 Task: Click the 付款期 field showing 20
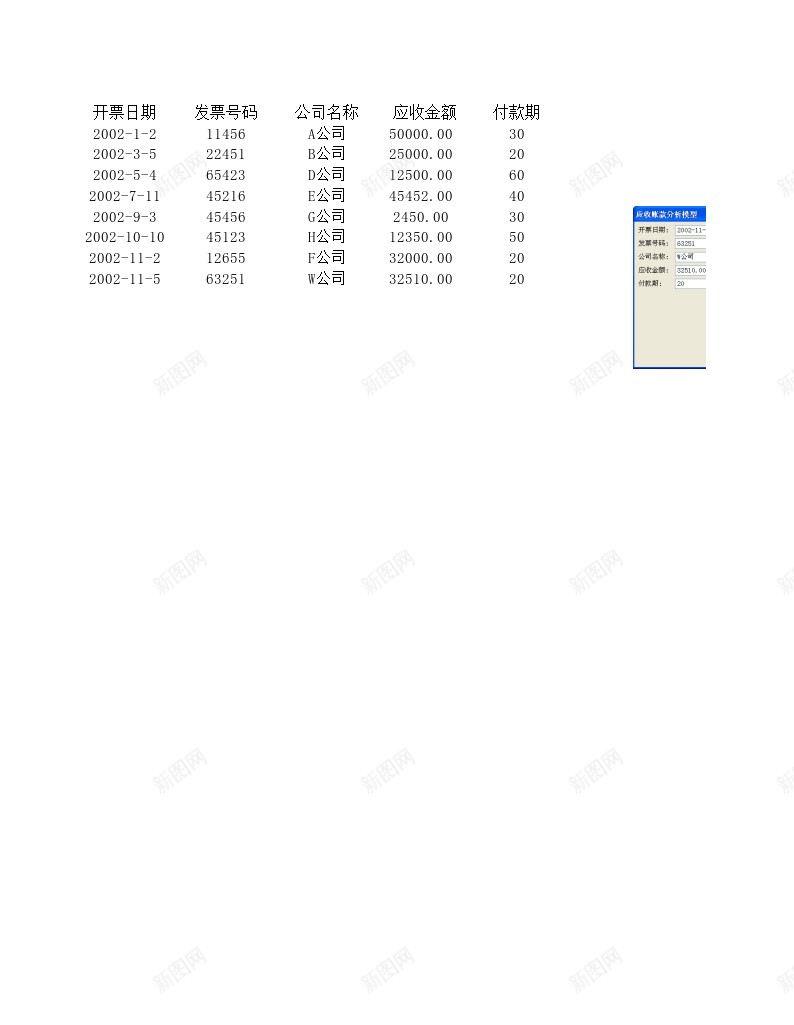[692, 284]
